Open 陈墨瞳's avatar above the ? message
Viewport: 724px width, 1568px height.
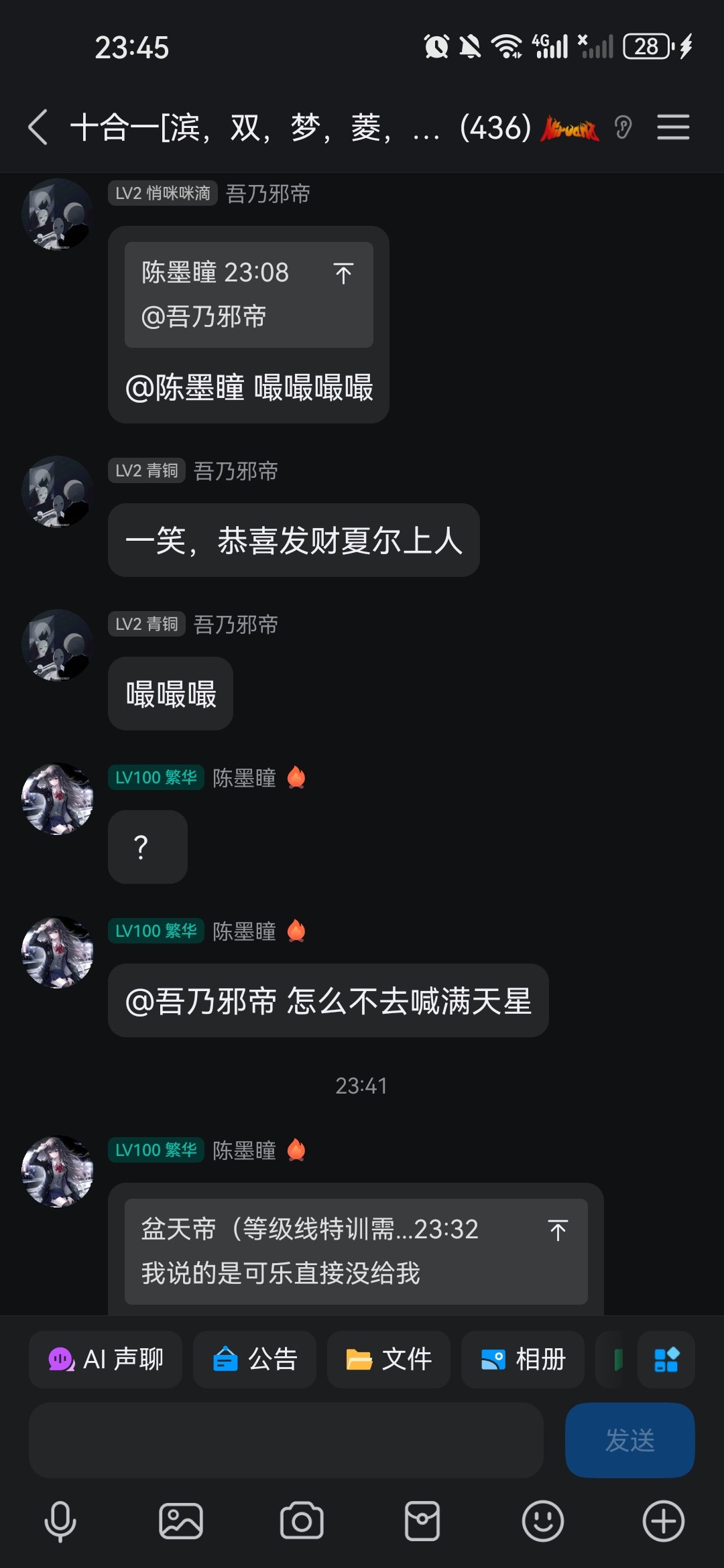click(58, 799)
